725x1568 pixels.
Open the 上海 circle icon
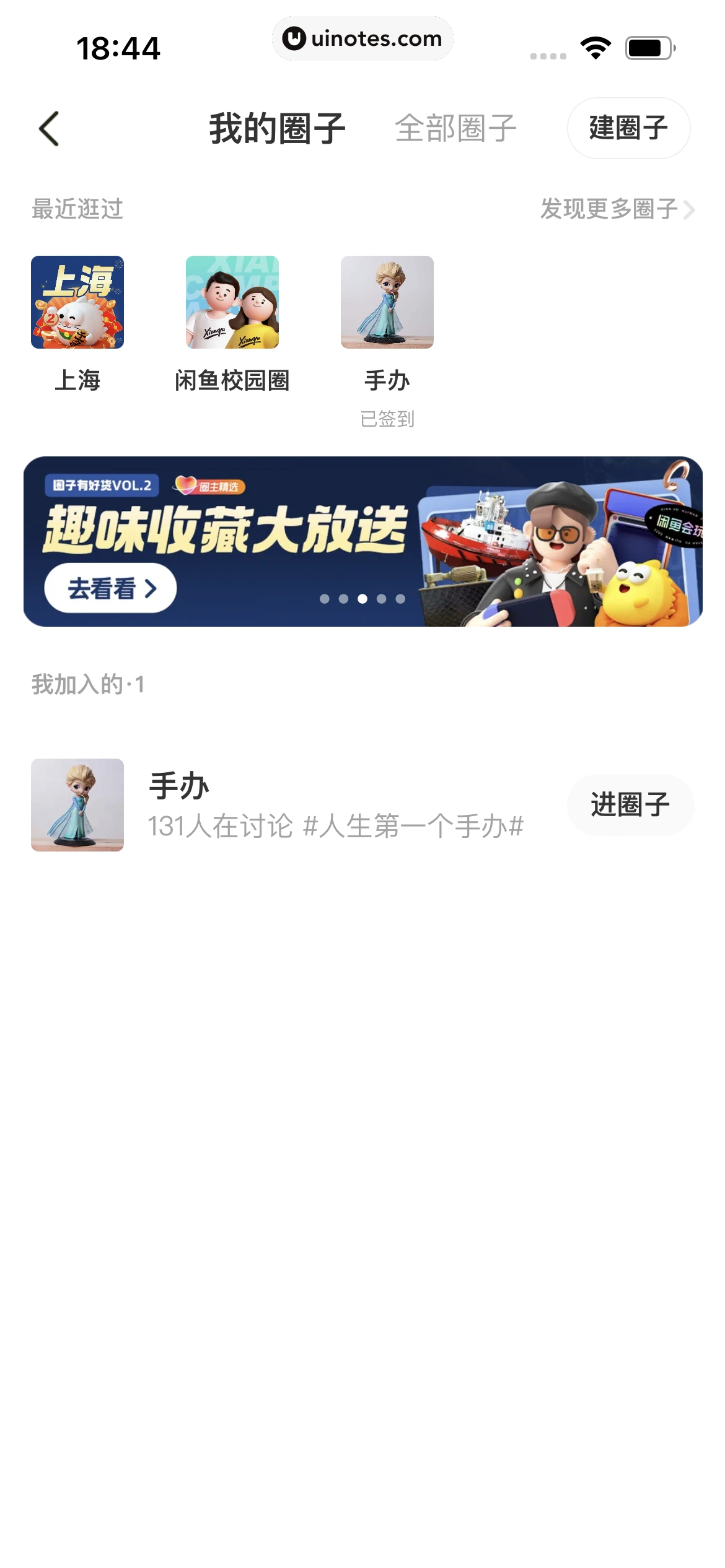(79, 301)
